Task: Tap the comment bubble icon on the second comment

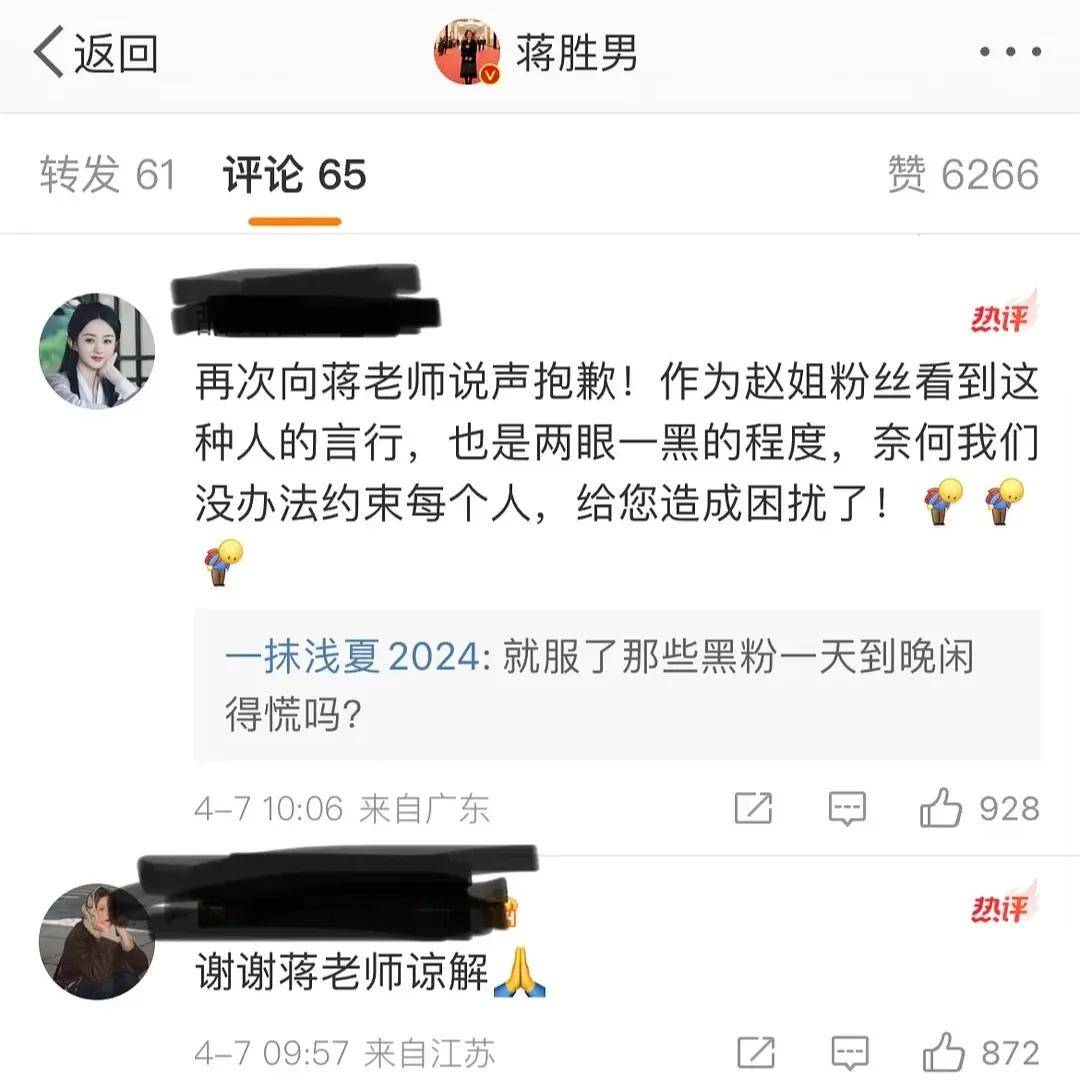Action: tap(847, 1050)
